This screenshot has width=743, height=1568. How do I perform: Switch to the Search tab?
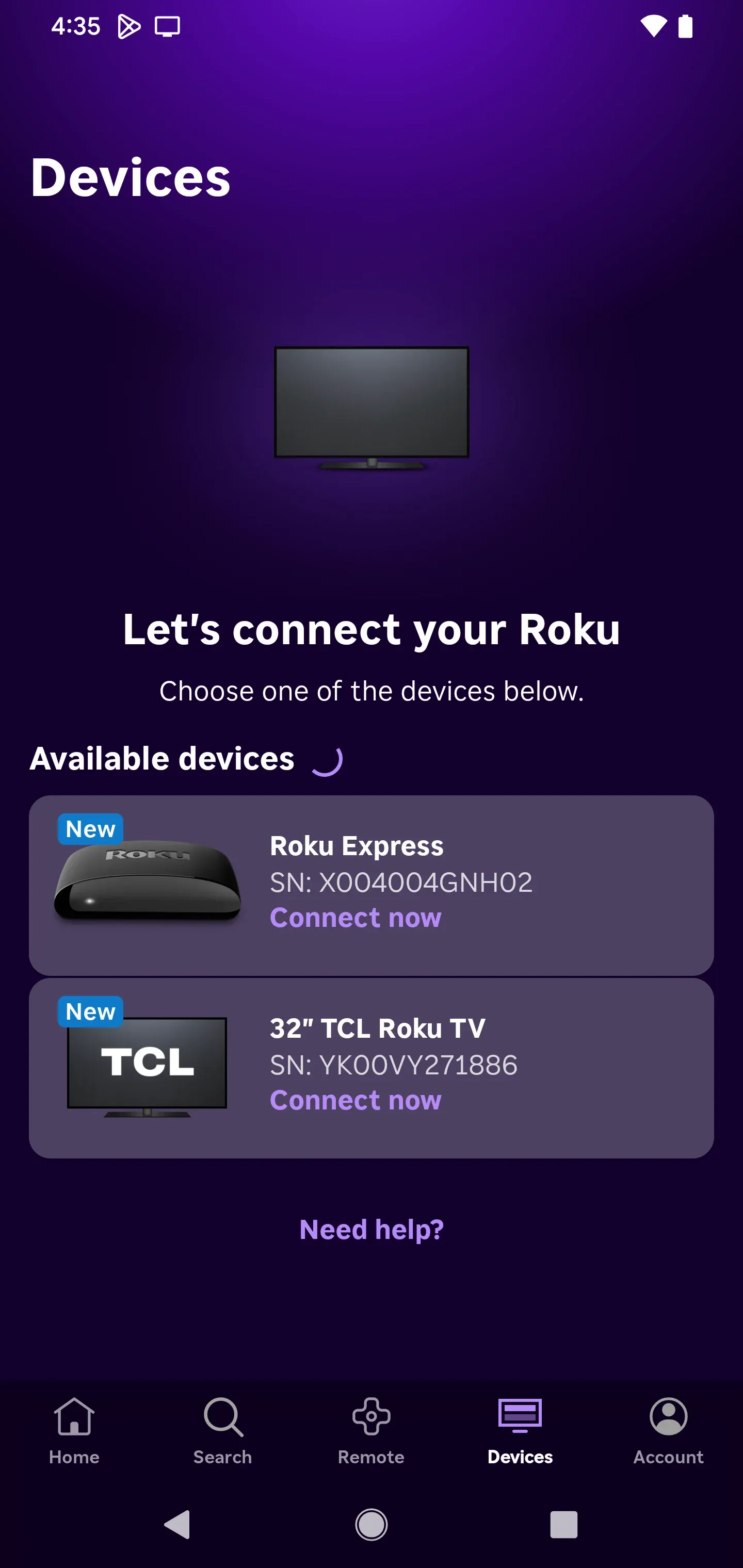[223, 1431]
